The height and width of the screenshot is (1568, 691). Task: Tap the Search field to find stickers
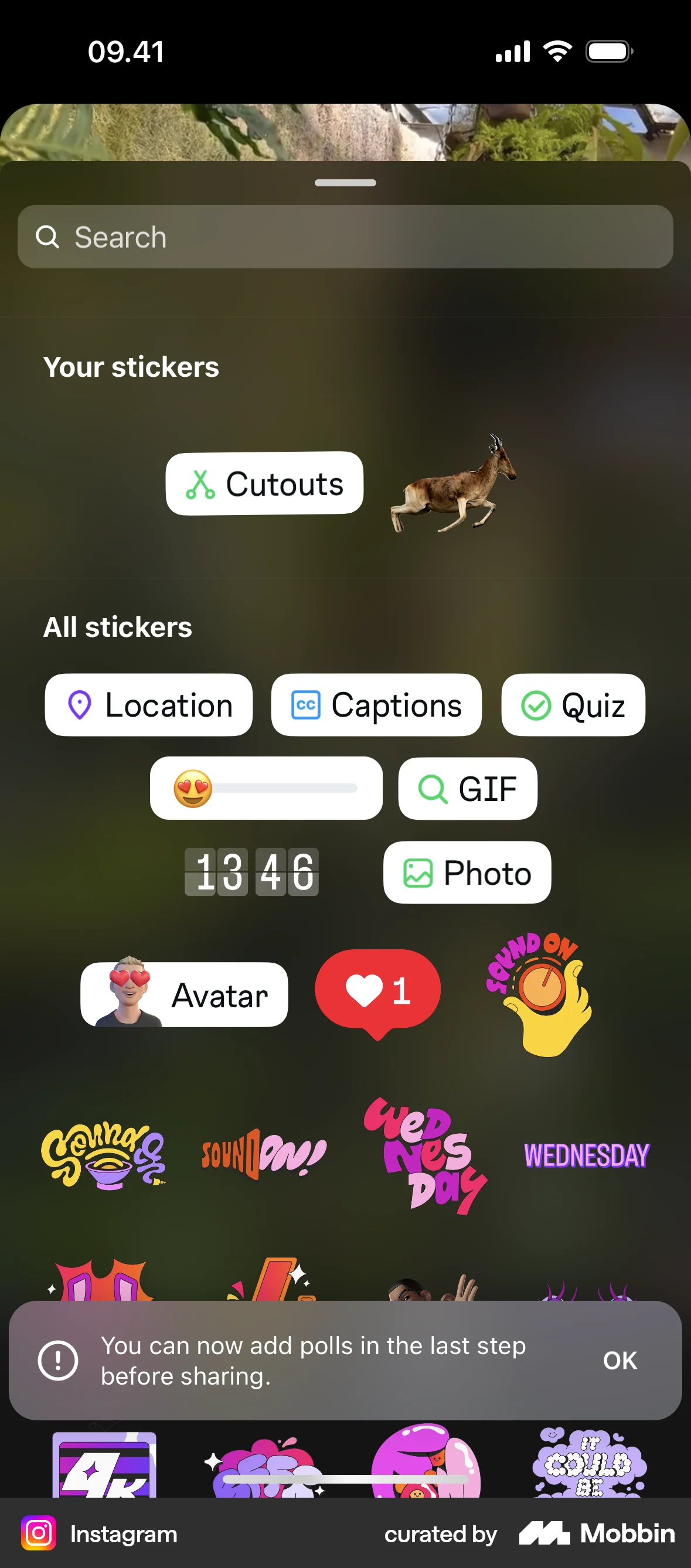[345, 237]
